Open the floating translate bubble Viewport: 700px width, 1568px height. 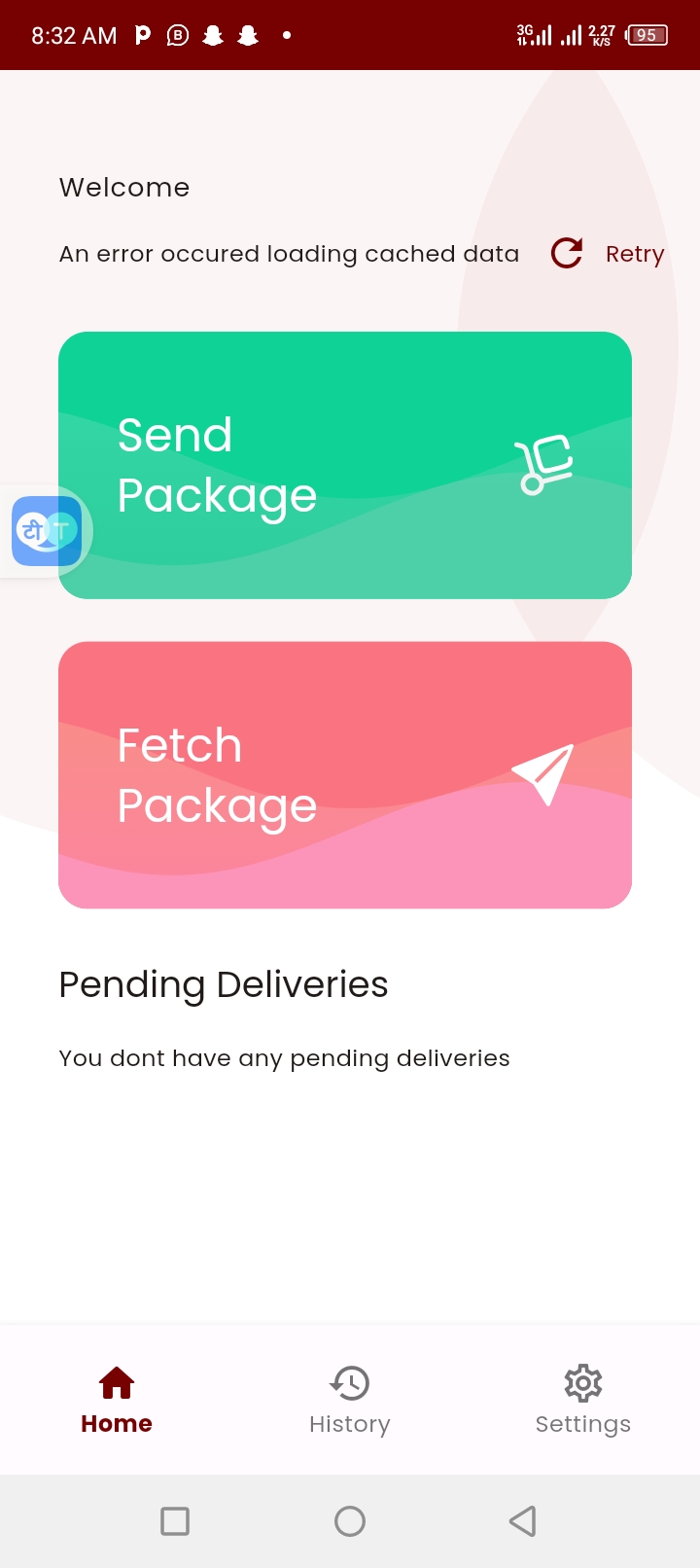pyautogui.click(x=46, y=531)
